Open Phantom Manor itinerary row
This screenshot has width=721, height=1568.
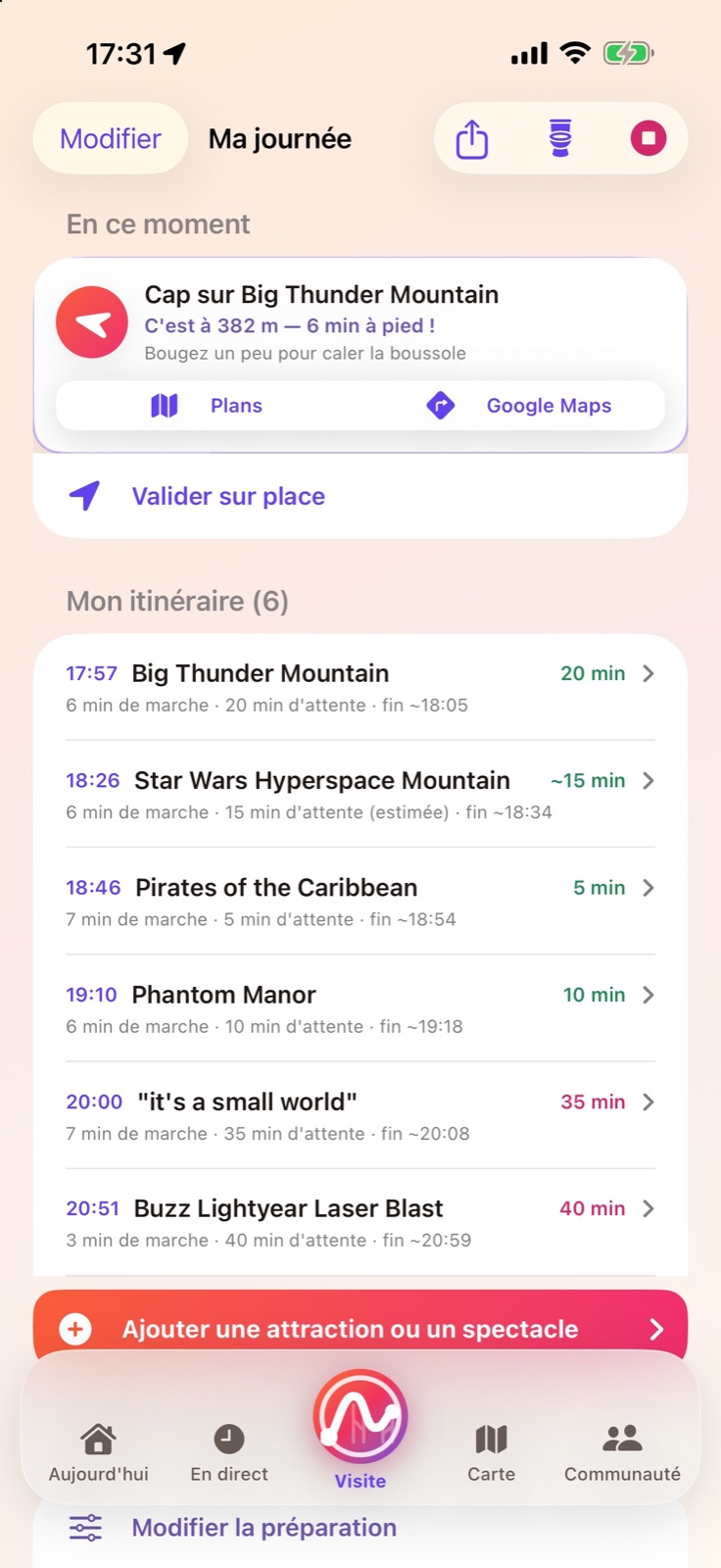point(360,1008)
